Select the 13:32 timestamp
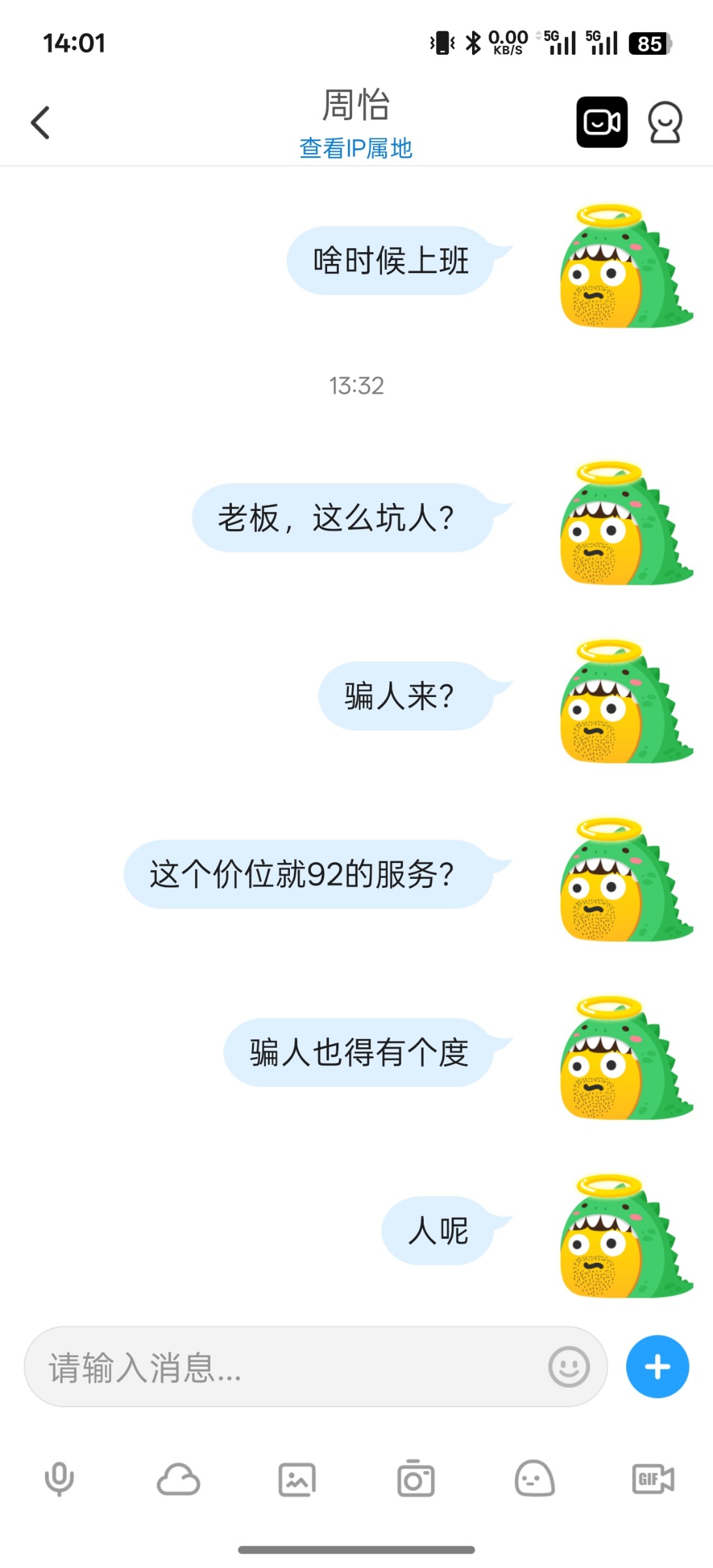The height and width of the screenshot is (1568, 713). pyautogui.click(x=356, y=386)
